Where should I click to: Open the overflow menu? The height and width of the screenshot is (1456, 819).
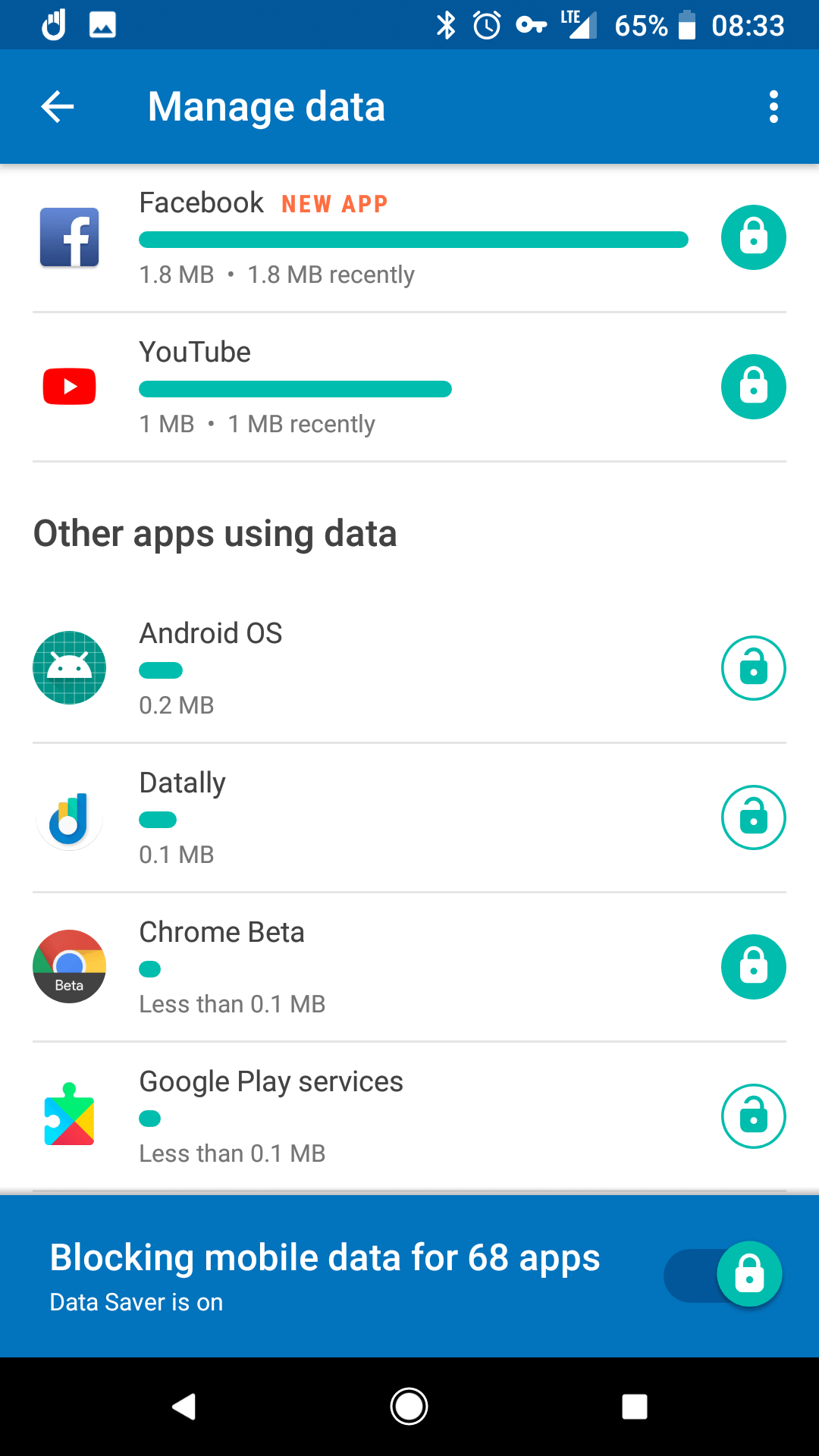pyautogui.click(x=773, y=107)
